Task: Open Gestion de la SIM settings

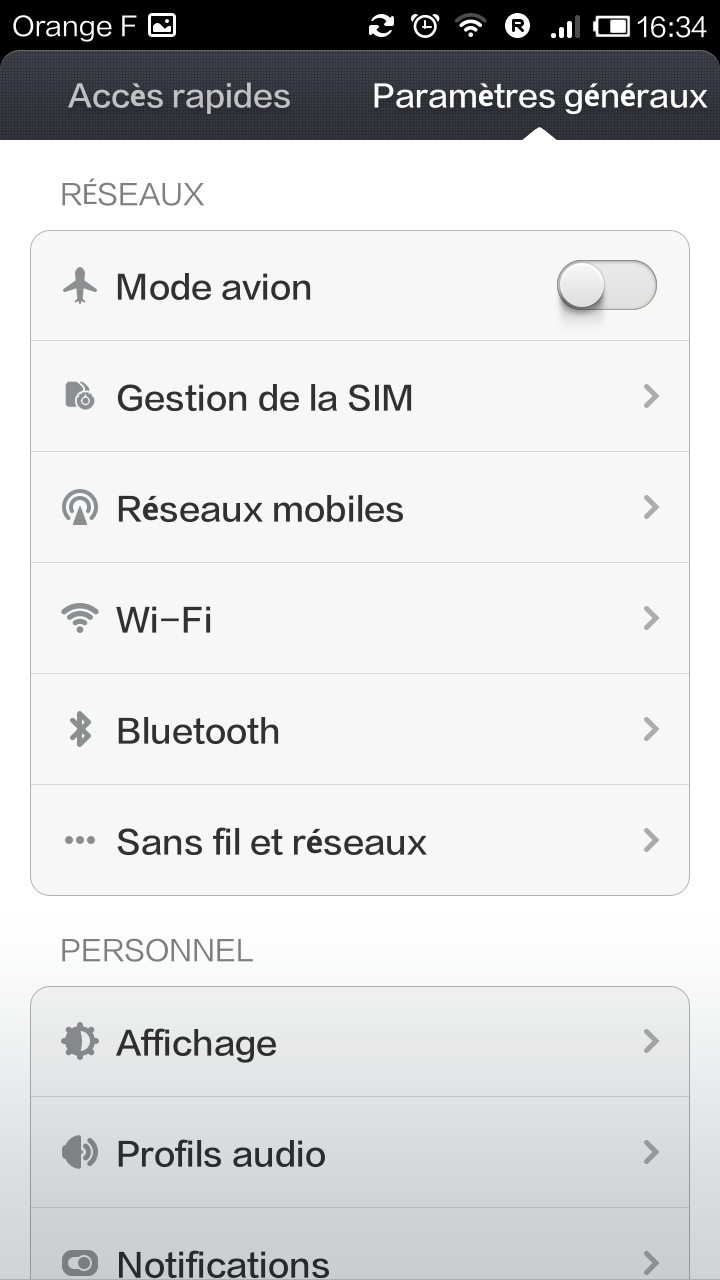Action: click(x=360, y=397)
